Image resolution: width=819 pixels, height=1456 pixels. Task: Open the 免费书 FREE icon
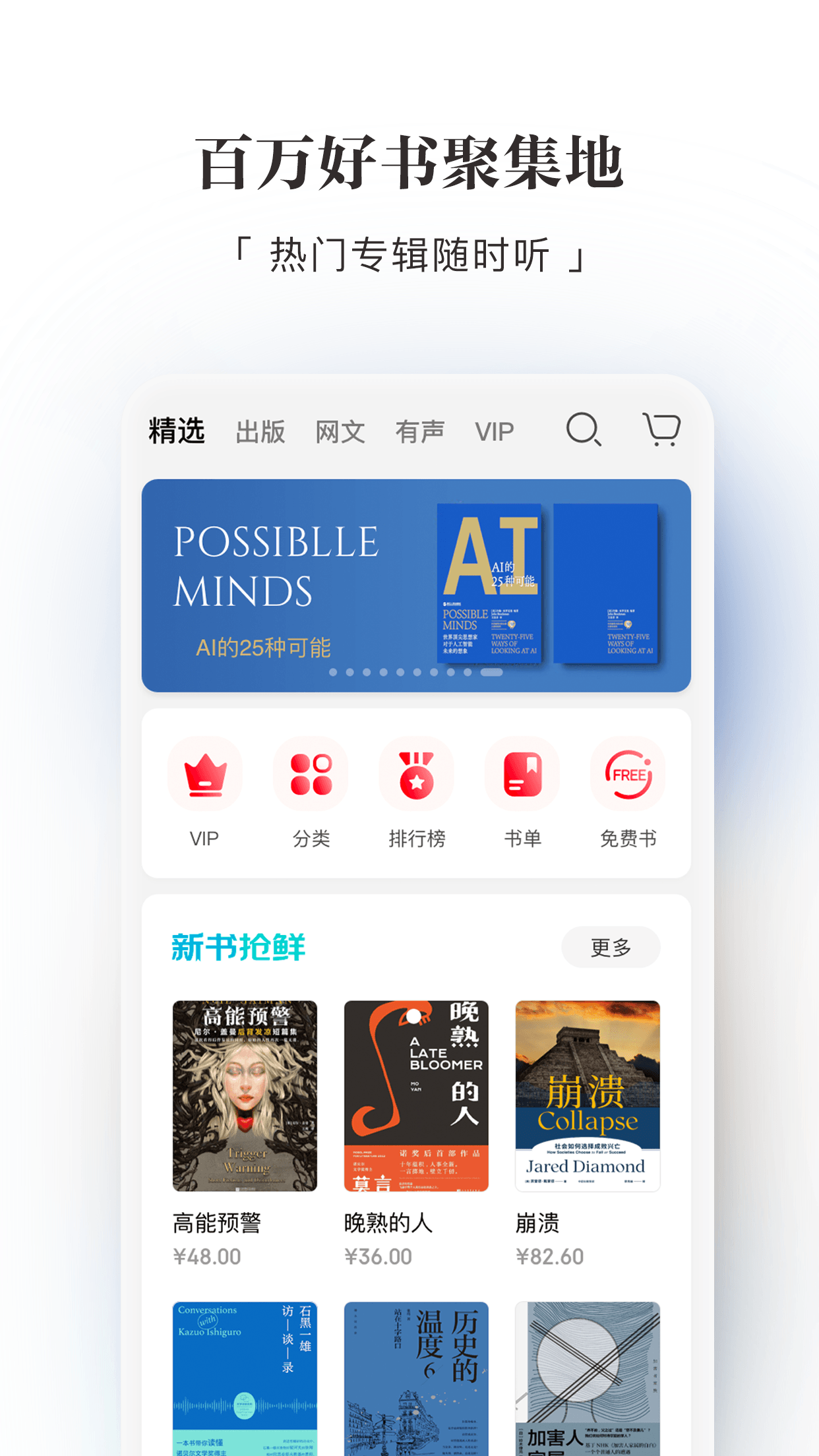[628, 774]
